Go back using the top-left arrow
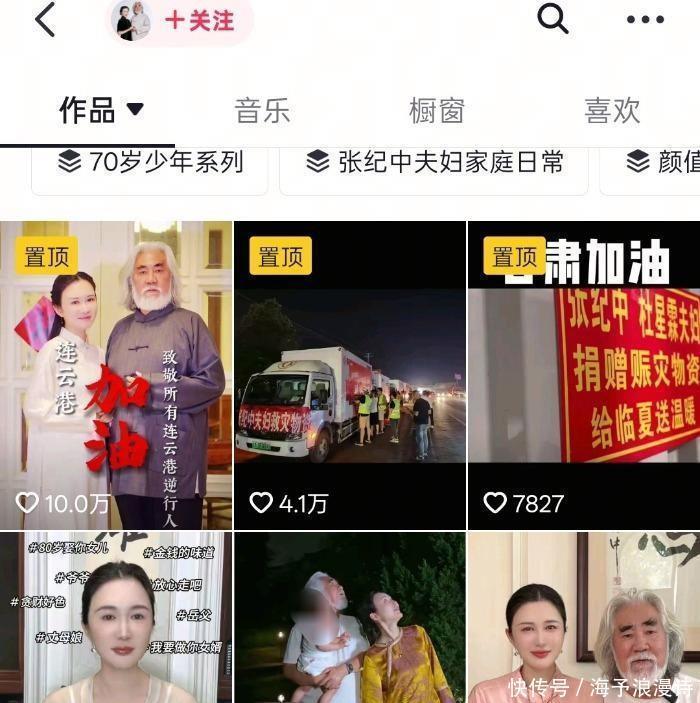 [x=44, y=20]
